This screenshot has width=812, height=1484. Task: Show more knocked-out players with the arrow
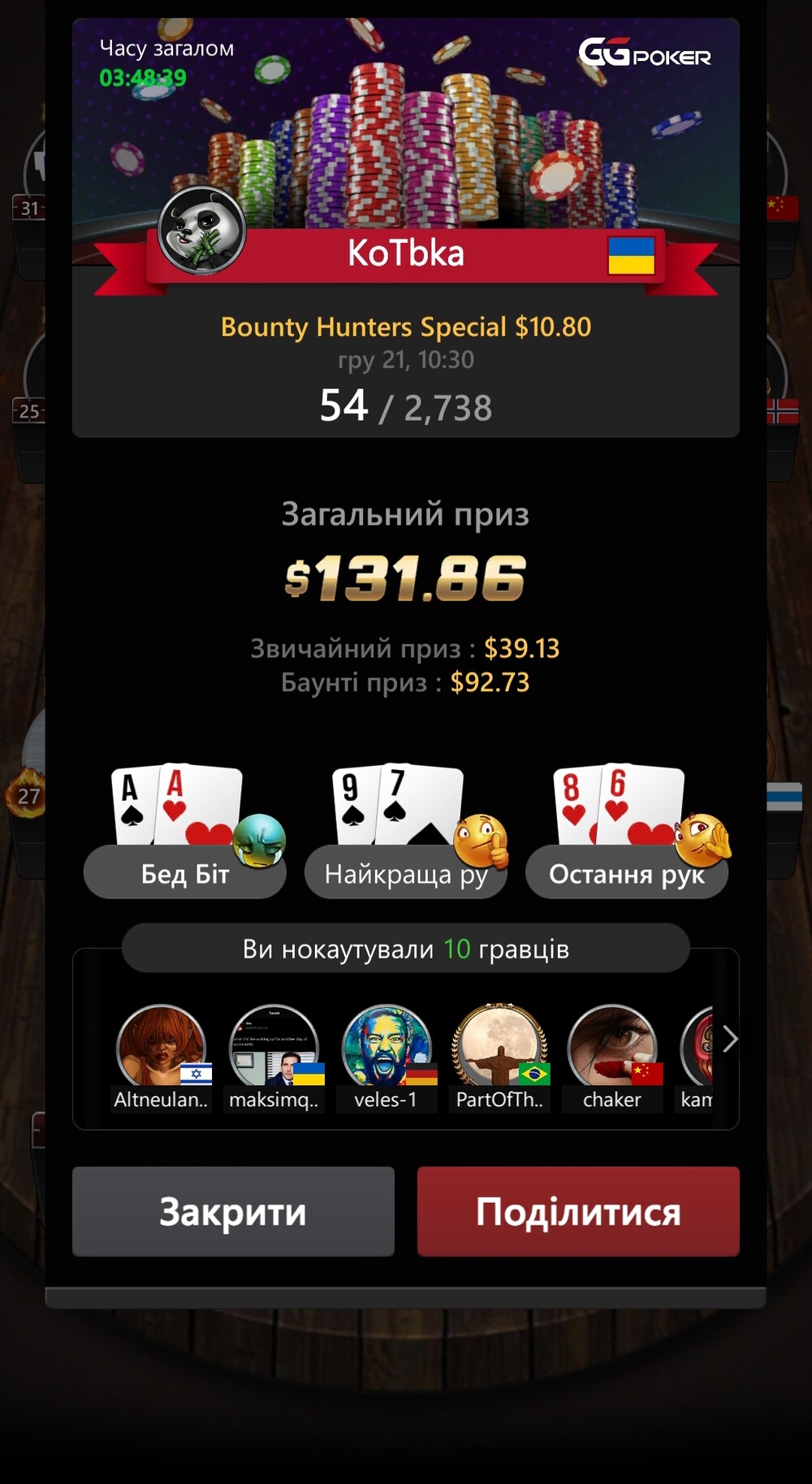point(729,1039)
